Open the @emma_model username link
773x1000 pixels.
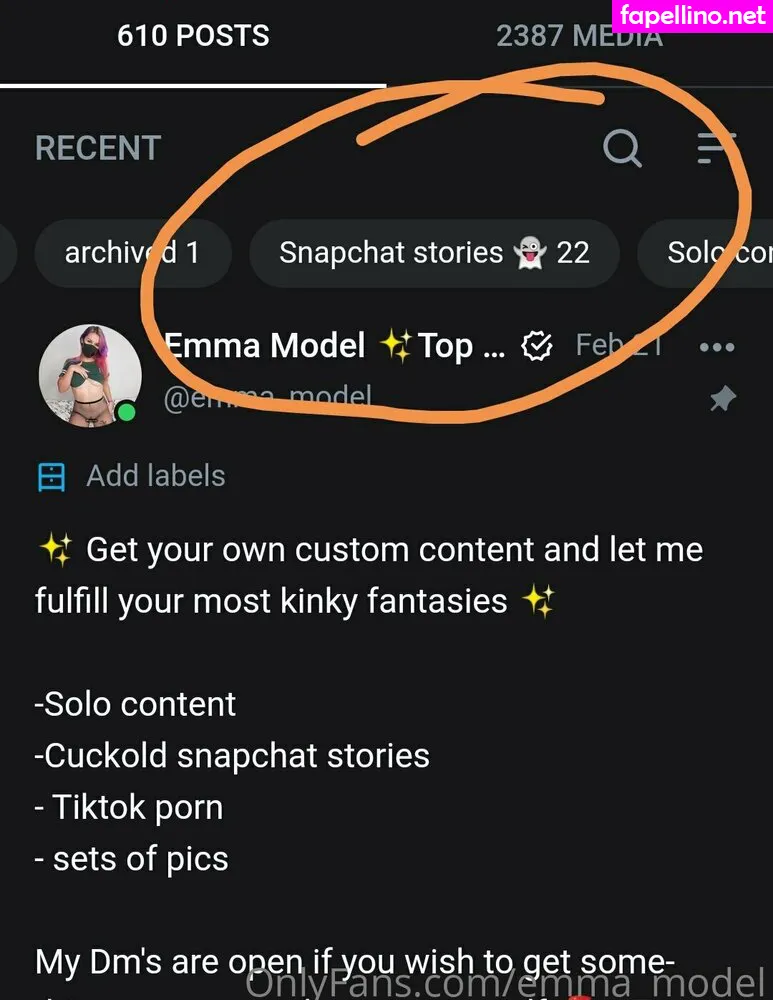[268, 398]
